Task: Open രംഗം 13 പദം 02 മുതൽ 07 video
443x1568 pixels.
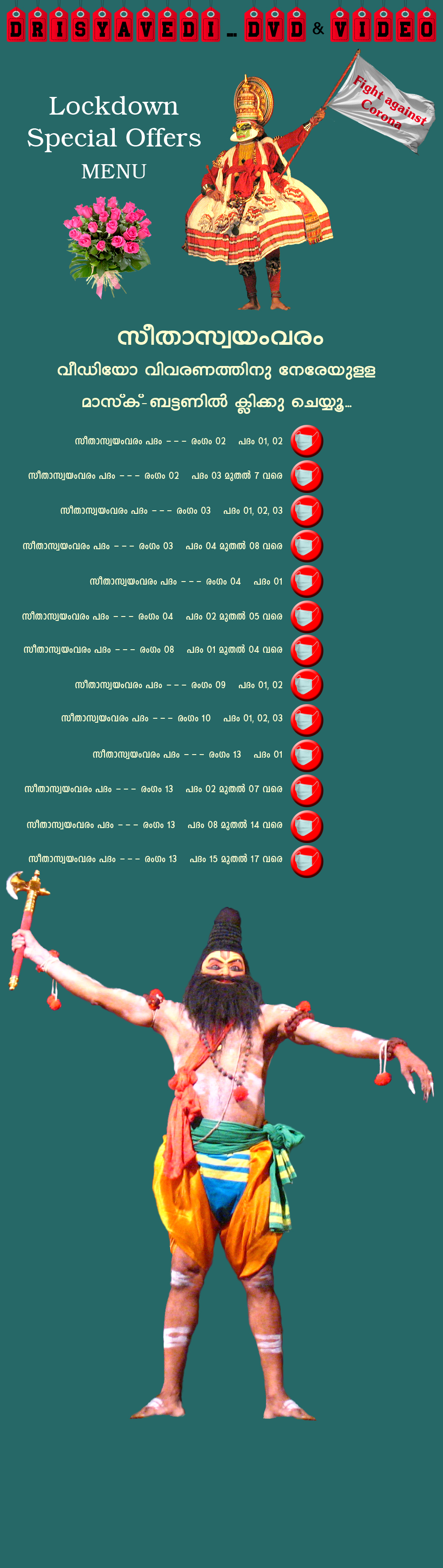Action: [x=307, y=790]
